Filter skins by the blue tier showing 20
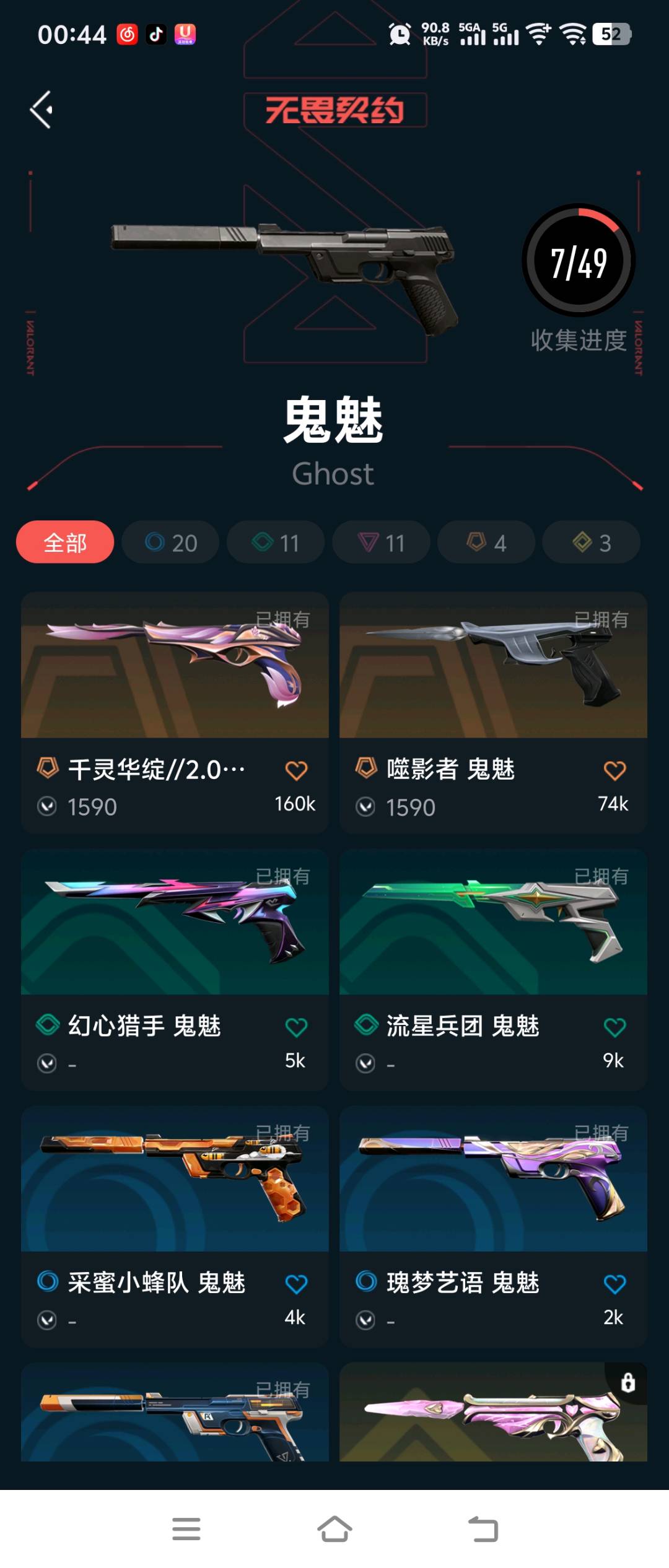Screen dimensions: 669x1568 click(170, 542)
